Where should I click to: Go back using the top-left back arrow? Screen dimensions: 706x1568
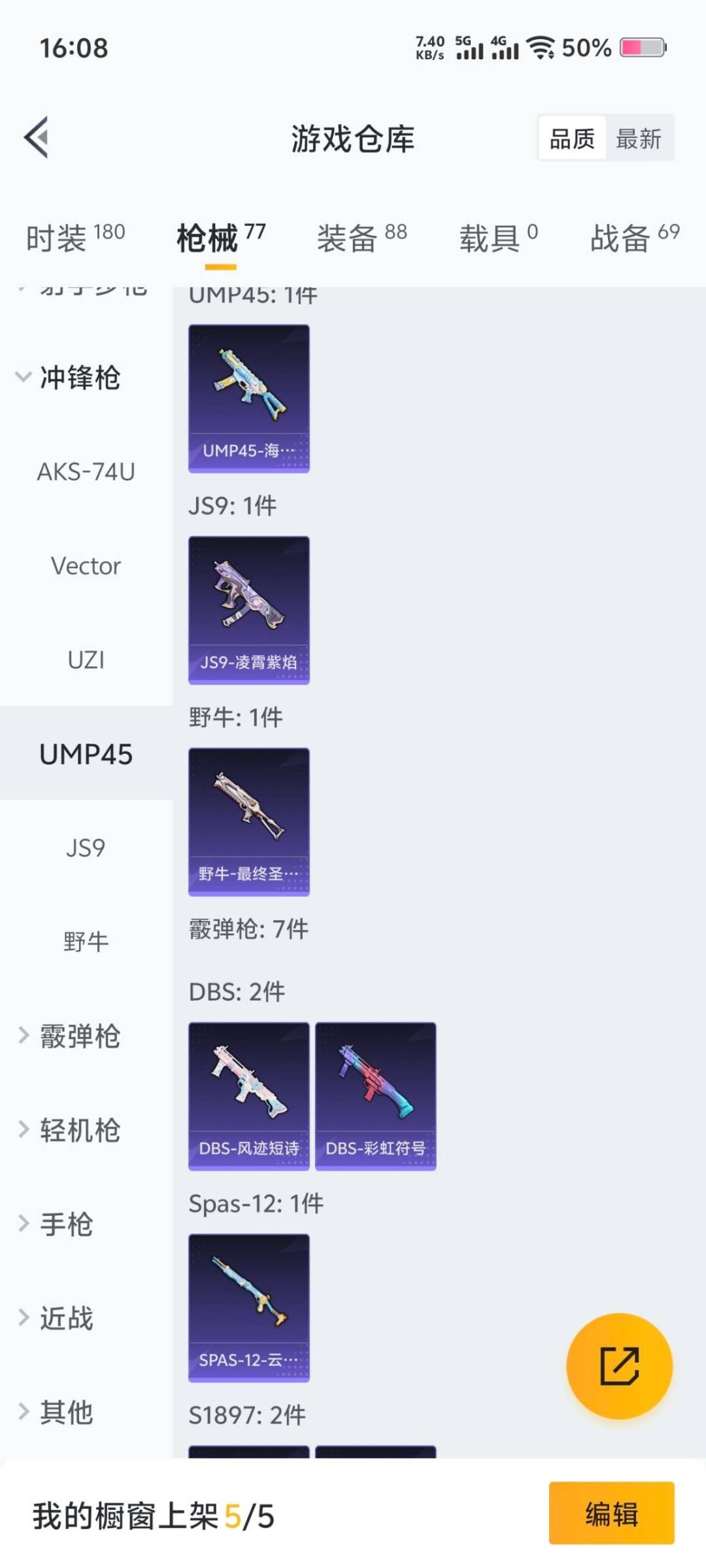(x=36, y=137)
